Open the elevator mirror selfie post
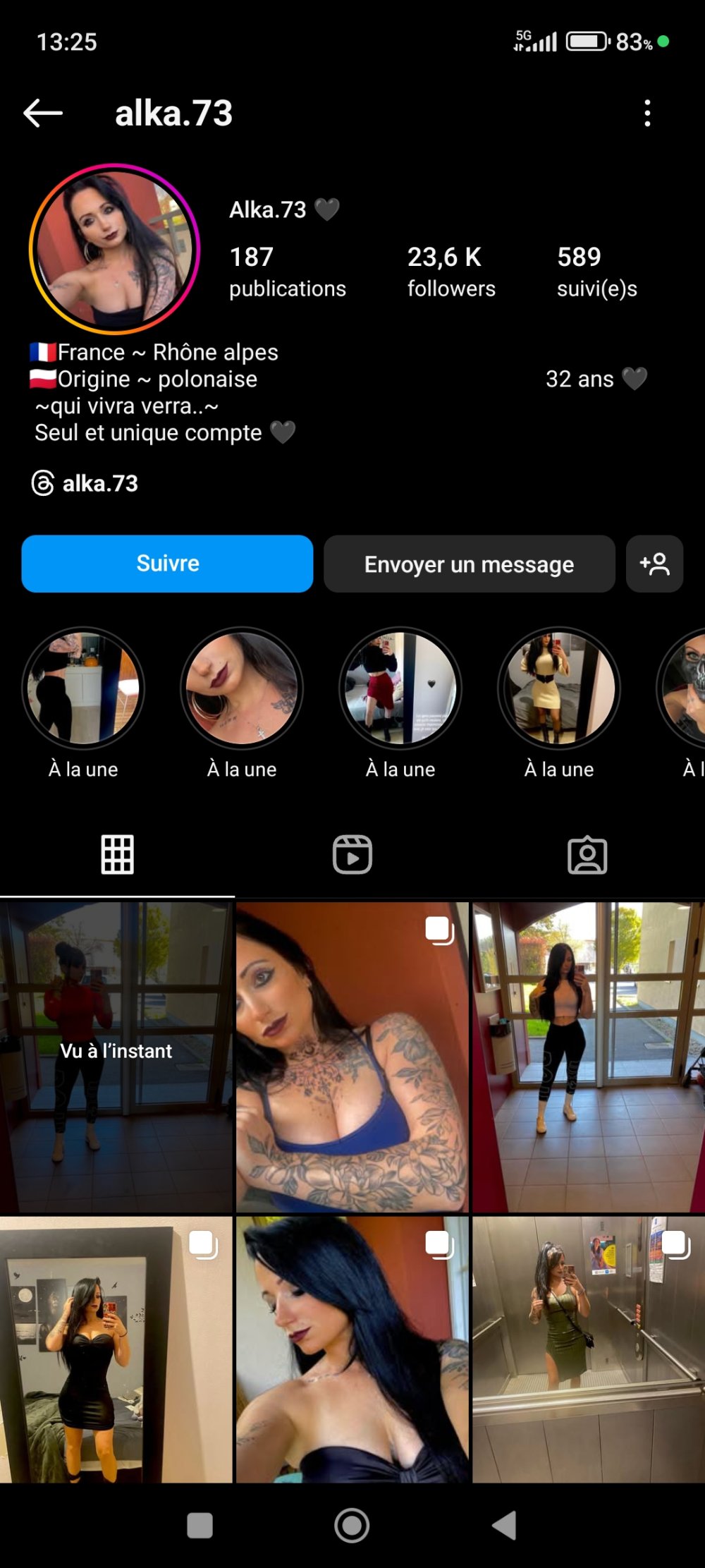The width and height of the screenshot is (705, 1568). coord(588,1349)
